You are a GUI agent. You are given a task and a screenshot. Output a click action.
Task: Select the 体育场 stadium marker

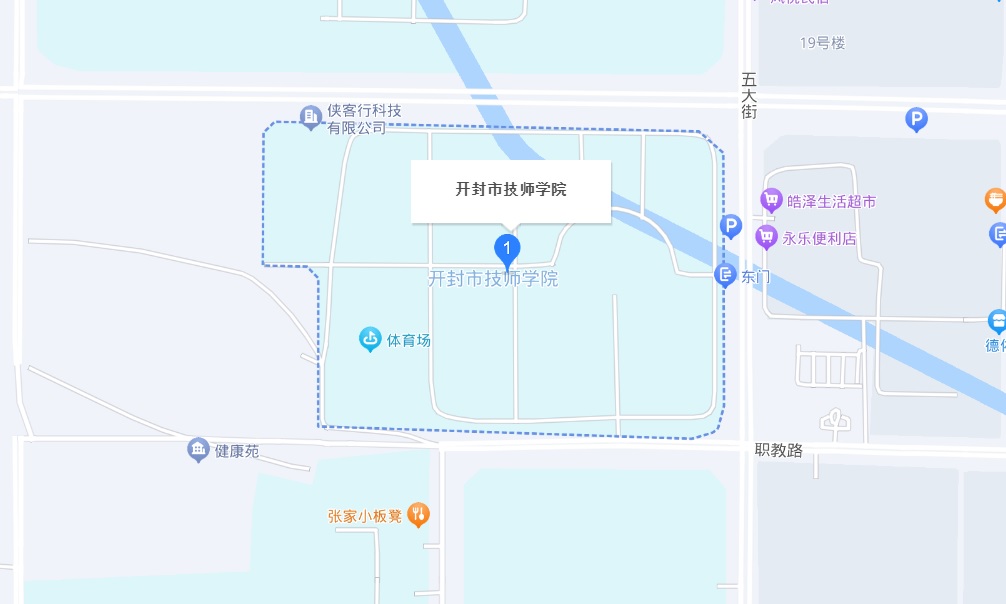pos(370,340)
